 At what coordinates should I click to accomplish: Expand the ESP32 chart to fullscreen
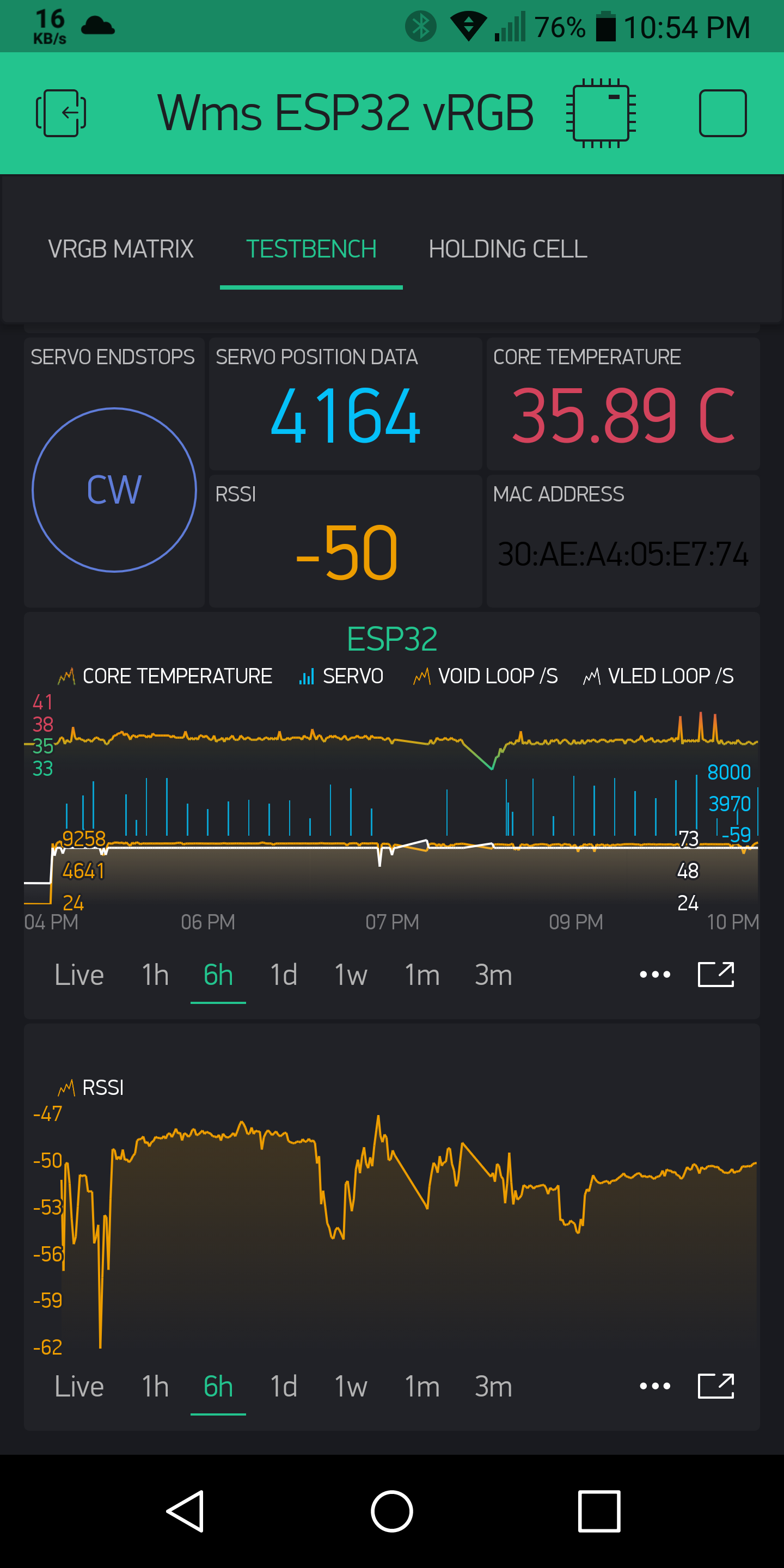[x=716, y=975]
